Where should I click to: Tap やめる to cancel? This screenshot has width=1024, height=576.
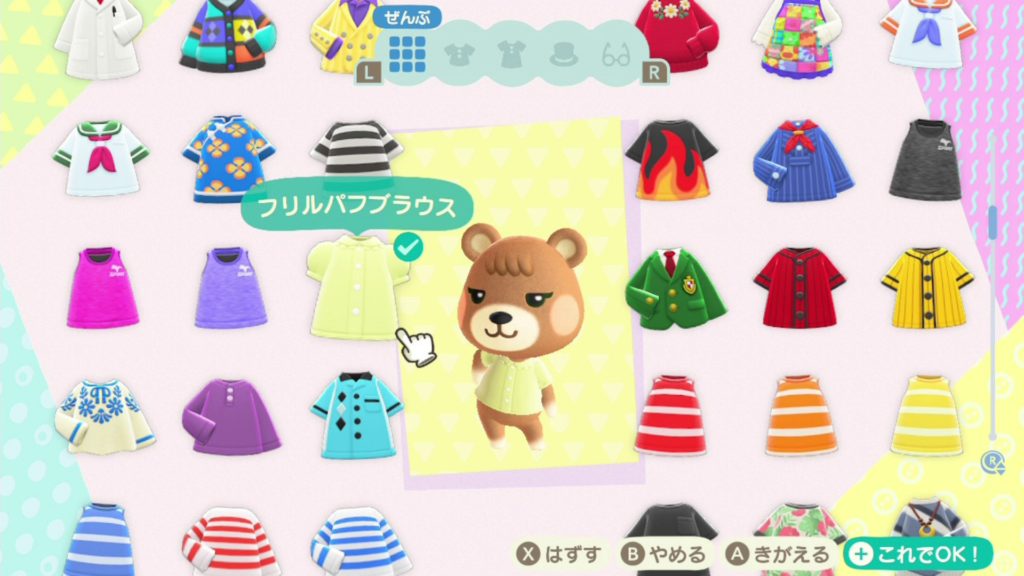[665, 553]
